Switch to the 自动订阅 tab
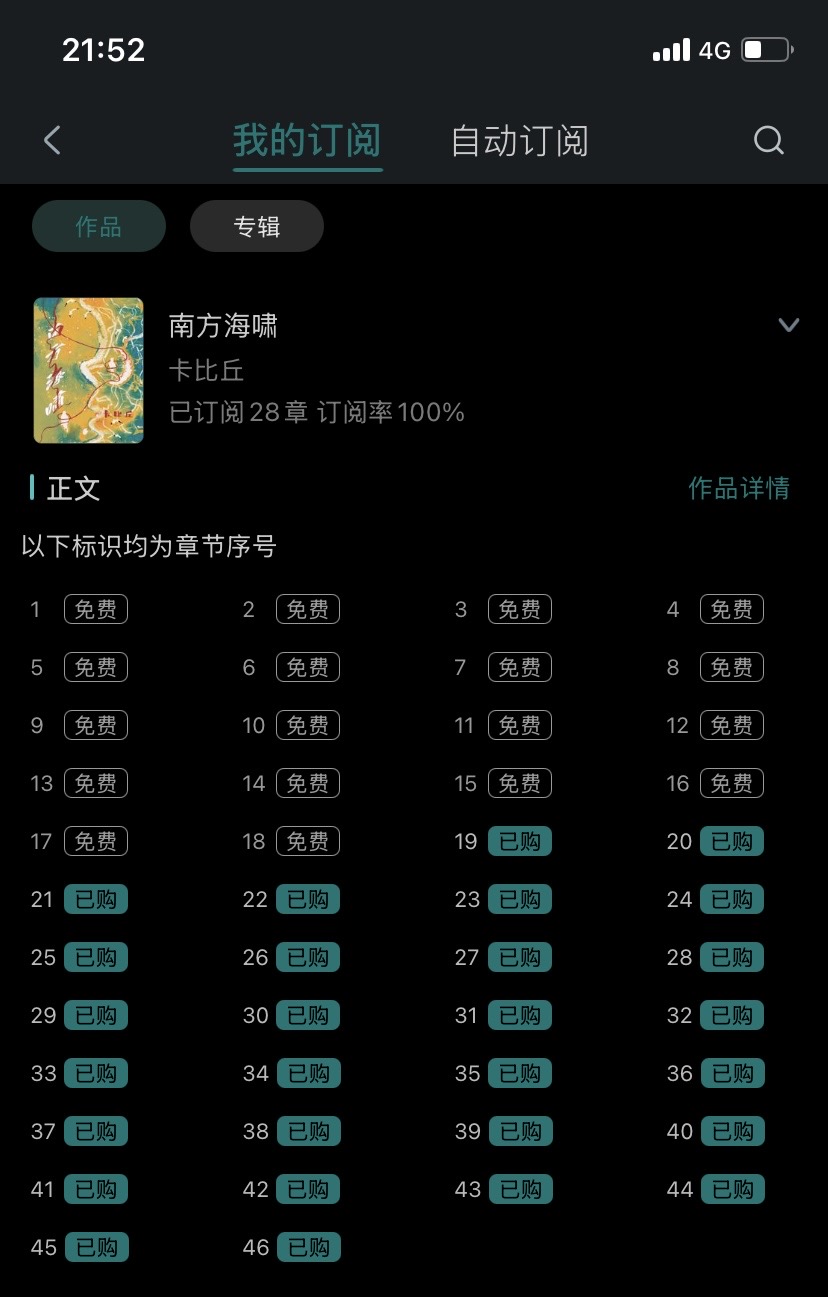The height and width of the screenshot is (1297, 828). click(x=519, y=141)
